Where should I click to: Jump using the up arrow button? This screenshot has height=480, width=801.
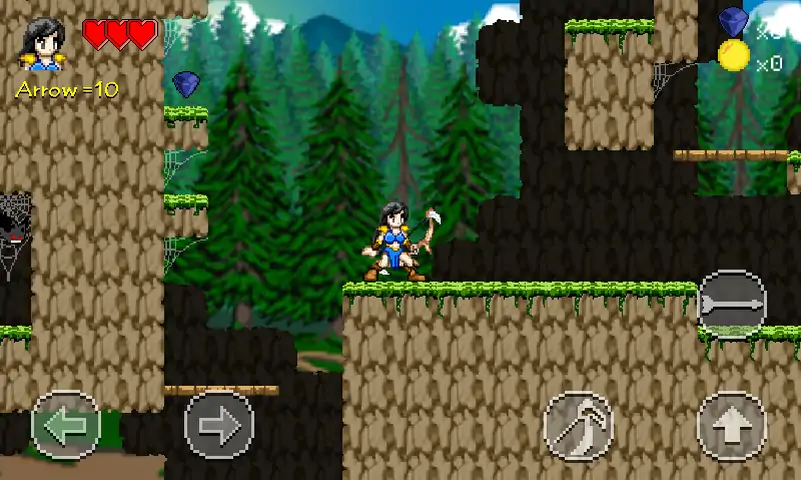731,425
